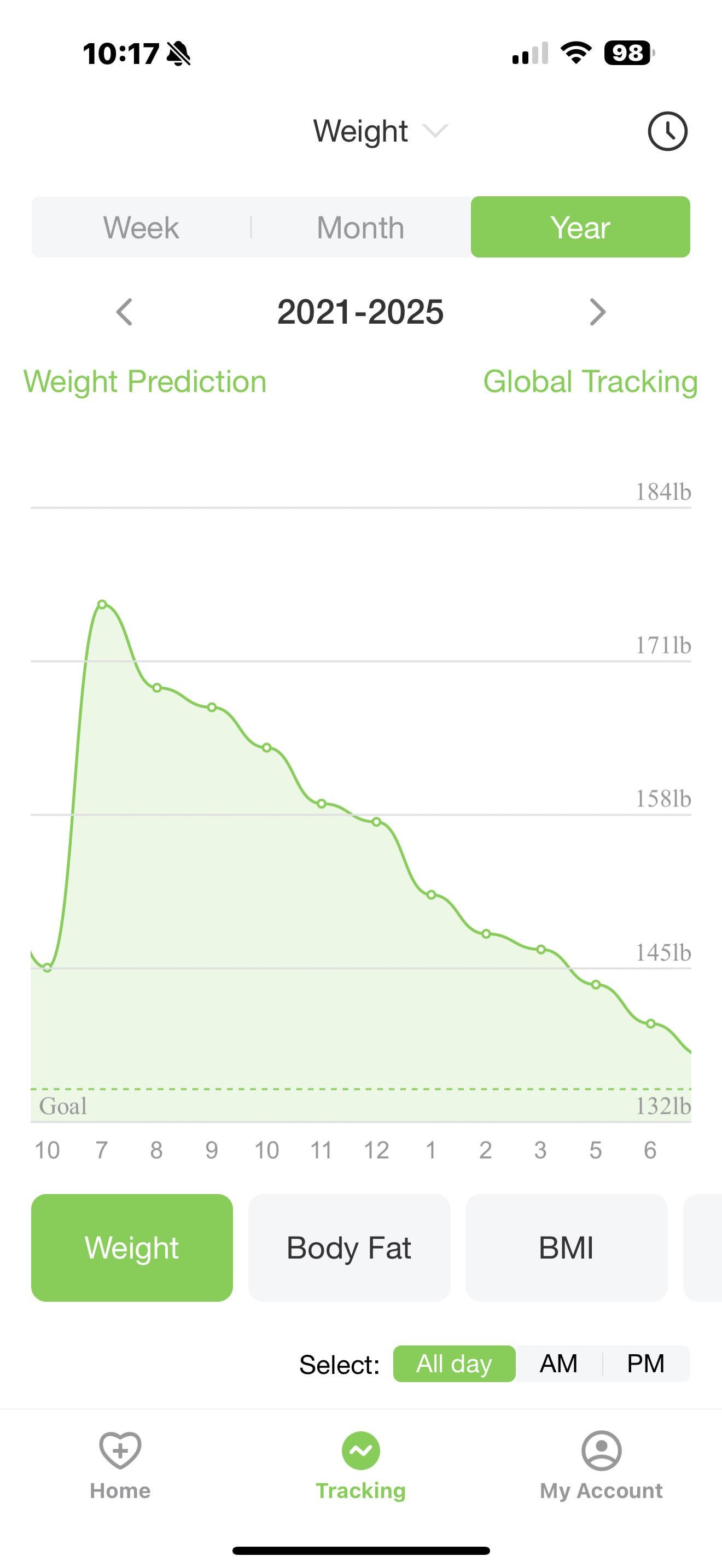The width and height of the screenshot is (722, 1568).
Task: Show the Body Fat chart
Action: (x=349, y=1248)
